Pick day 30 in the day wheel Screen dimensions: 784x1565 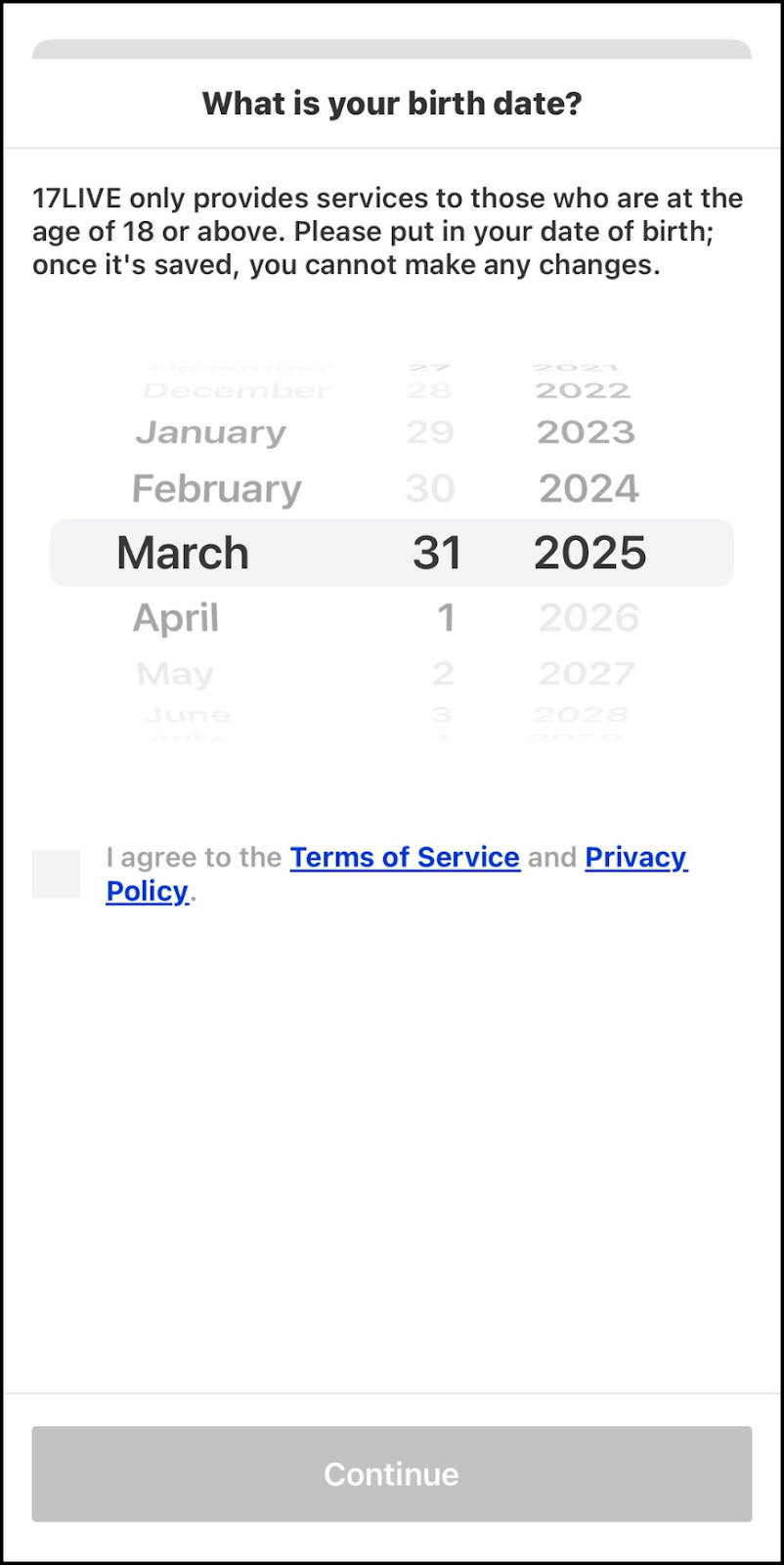[430, 488]
